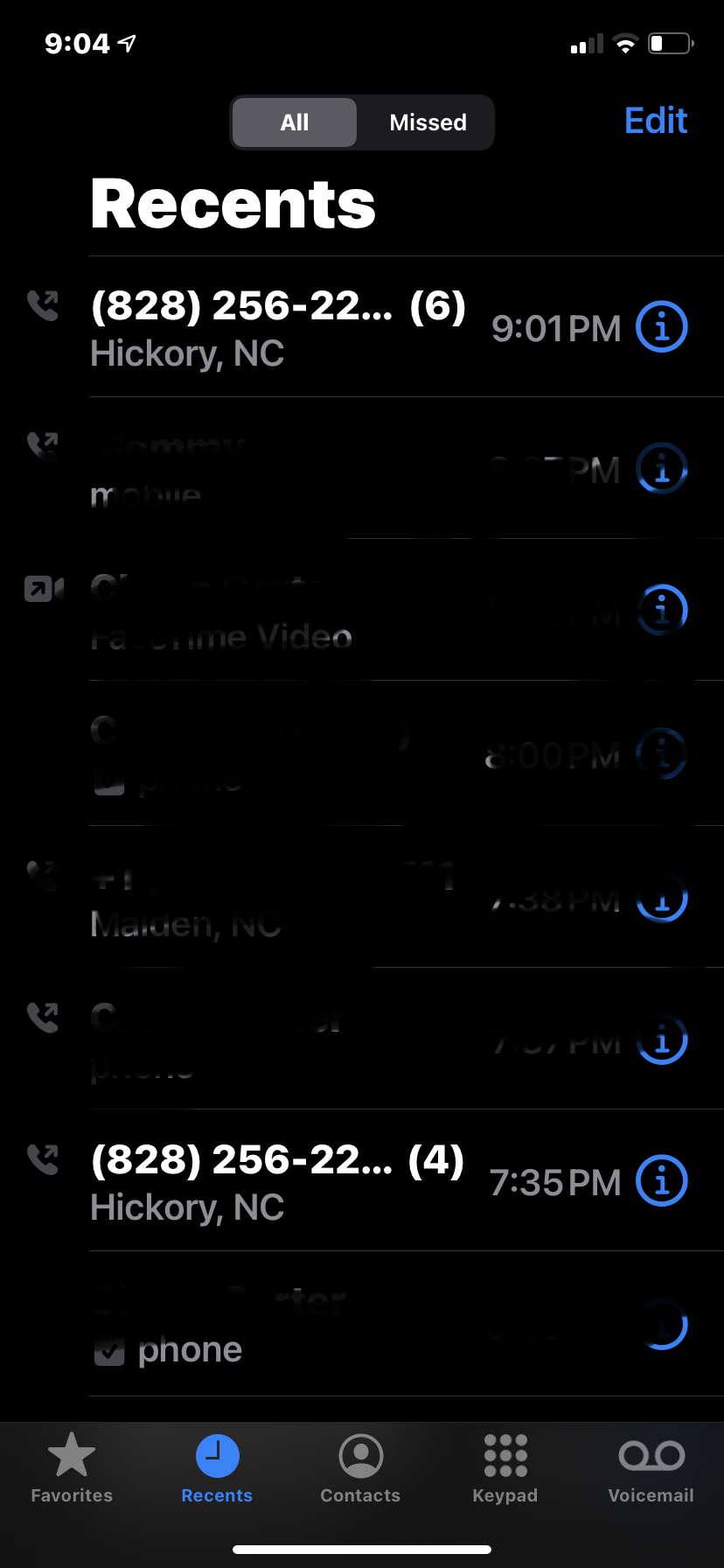Screen dimensions: 724x1568
Task: Tap Edit to manage recent calls
Action: 655,121
